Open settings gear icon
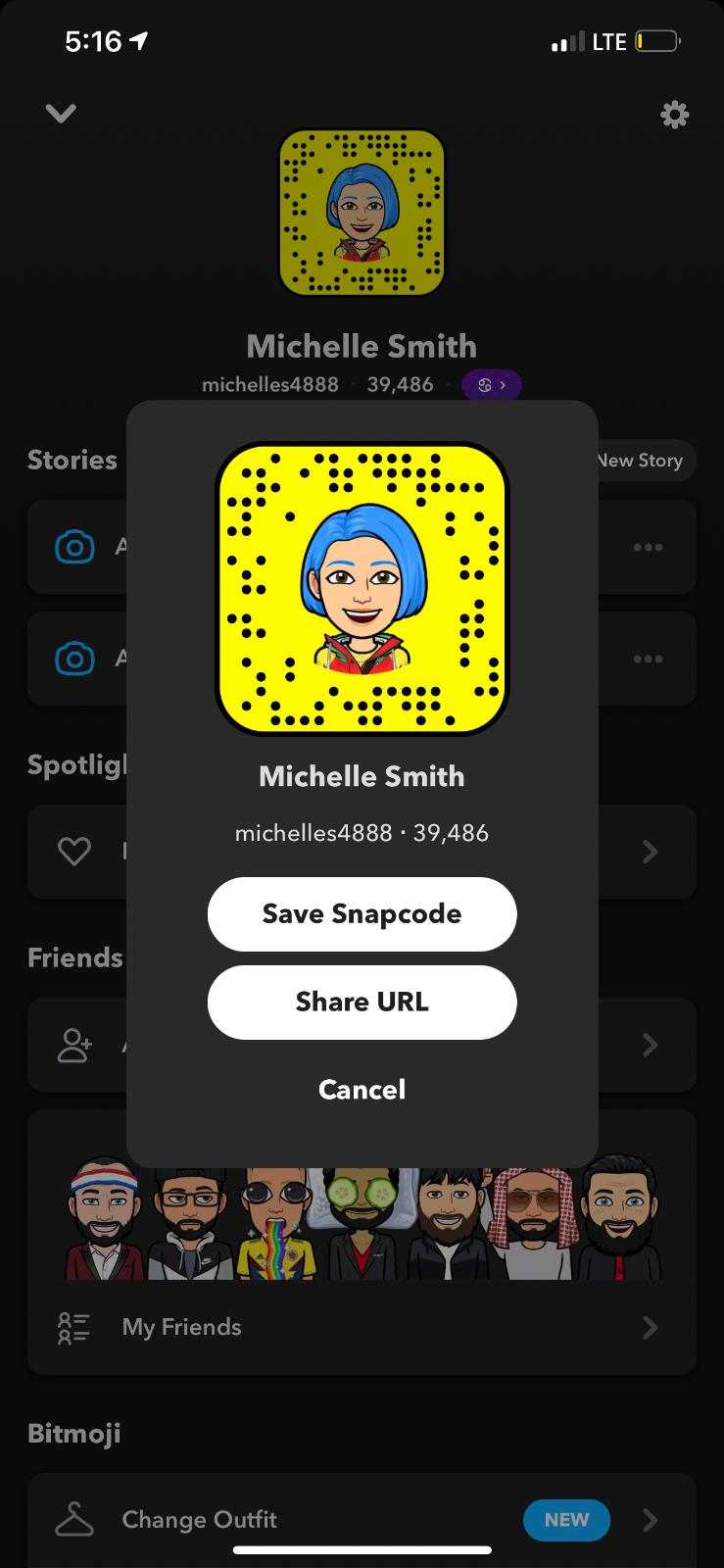Image resolution: width=724 pixels, height=1568 pixels. [674, 115]
